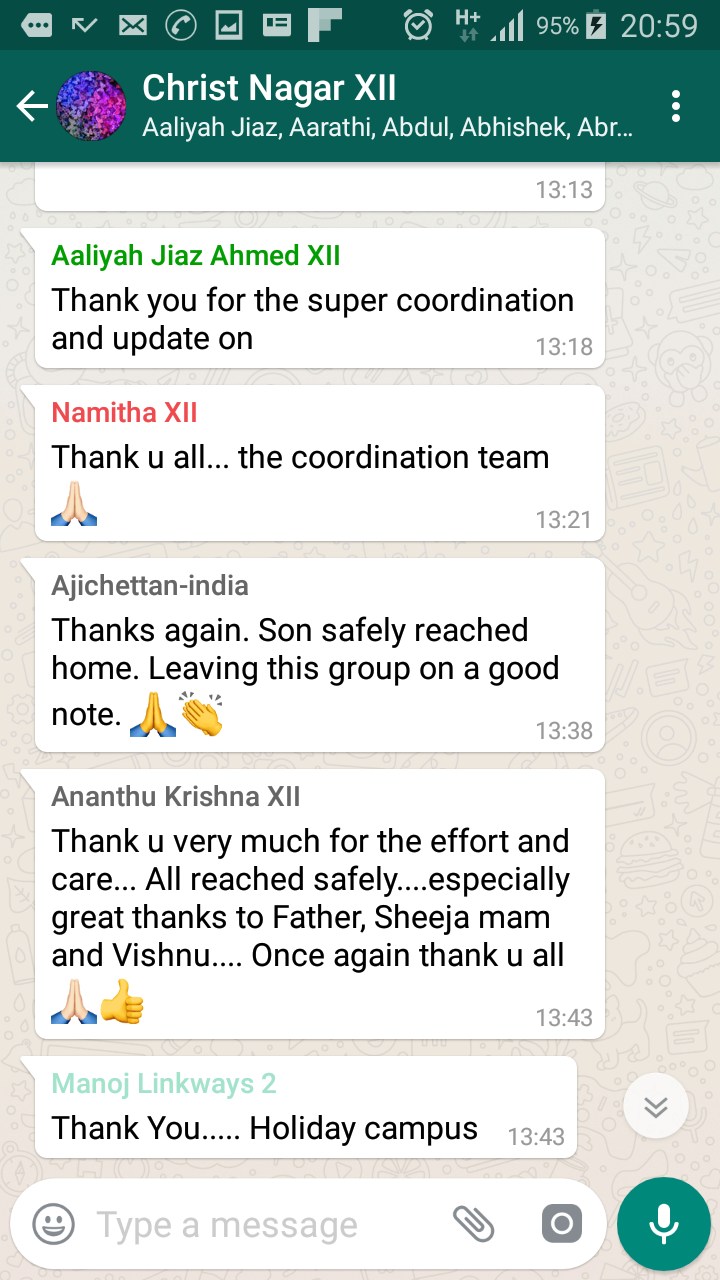Screen dimensions: 720x1280
Task: Jump to latest messages with down arrow
Action: tap(656, 1106)
